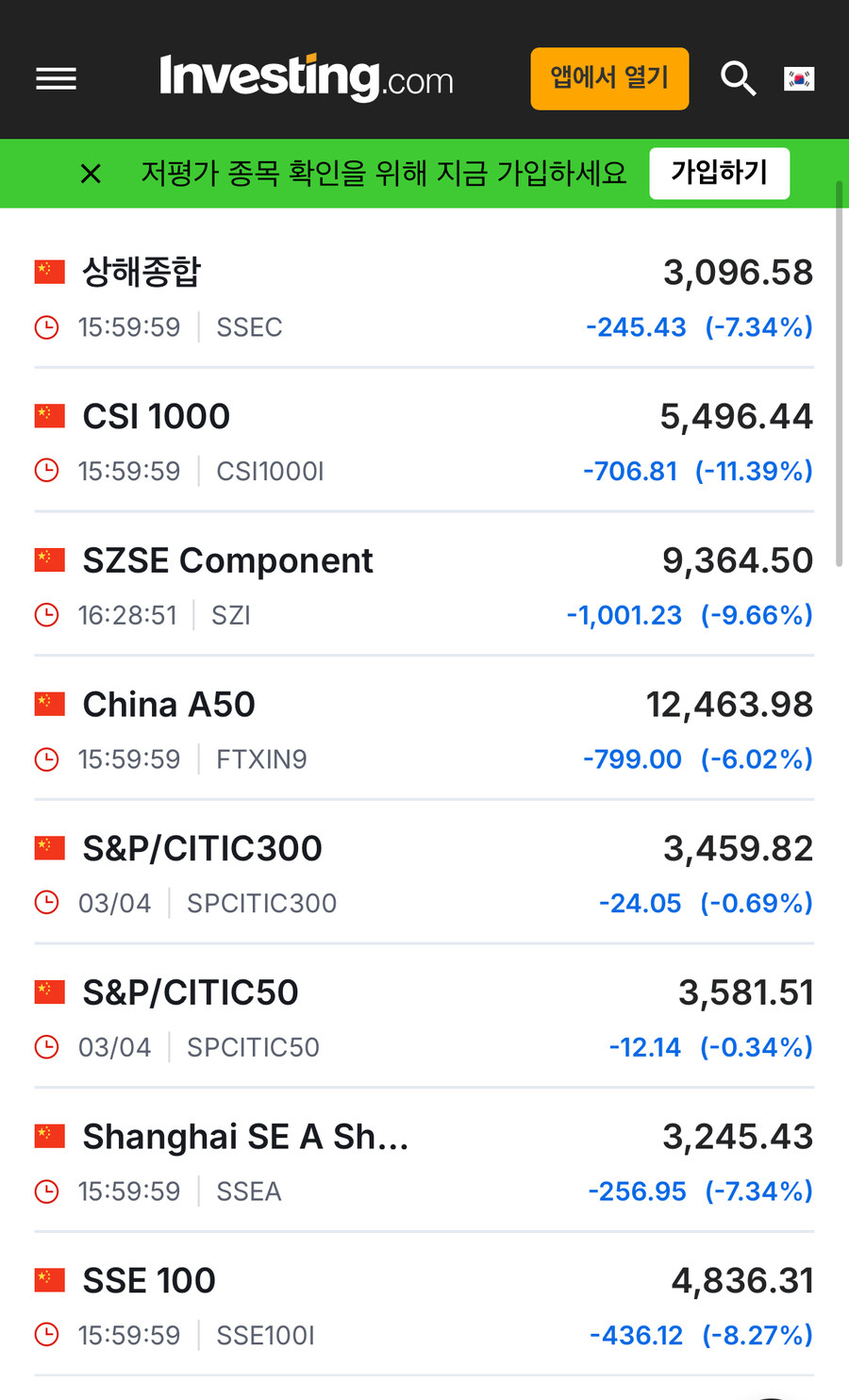Open the S&P/CITIC50 row
Viewport: 849px width, 1400px height.
[x=191, y=992]
